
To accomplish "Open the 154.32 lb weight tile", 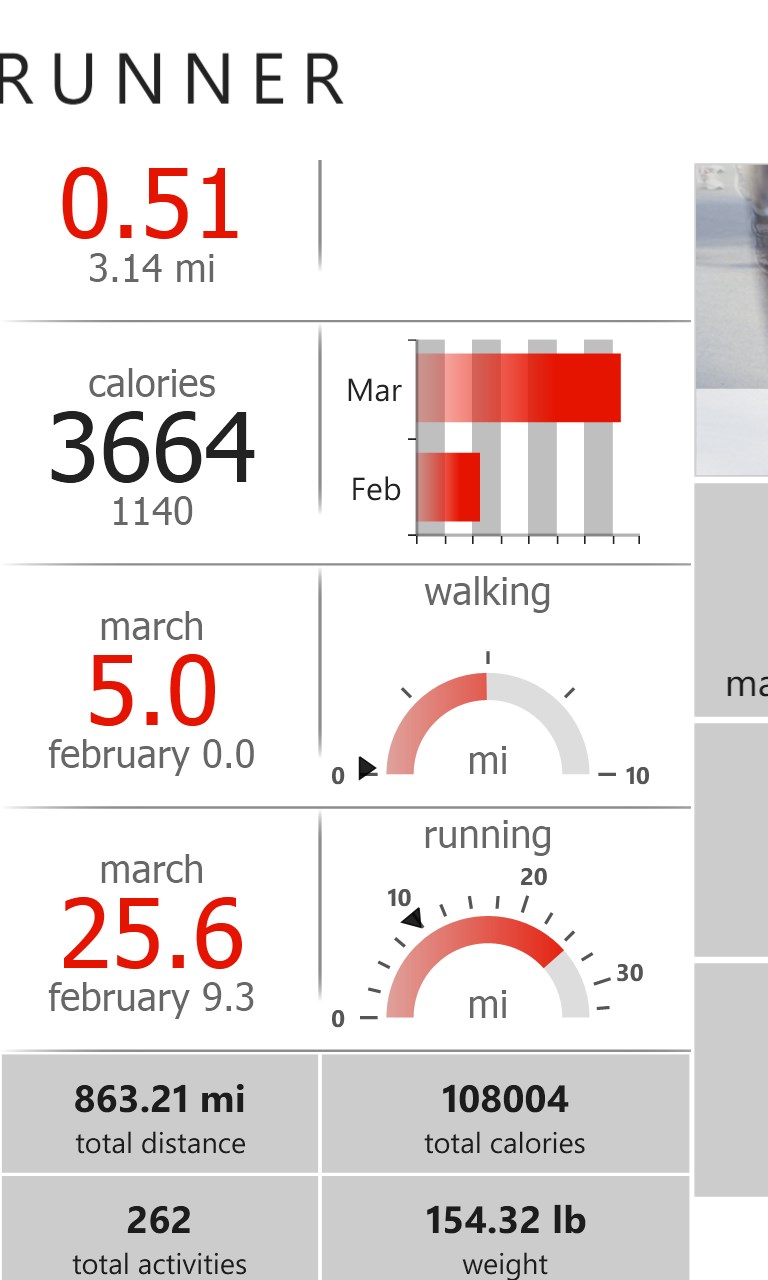I will (x=506, y=1233).
